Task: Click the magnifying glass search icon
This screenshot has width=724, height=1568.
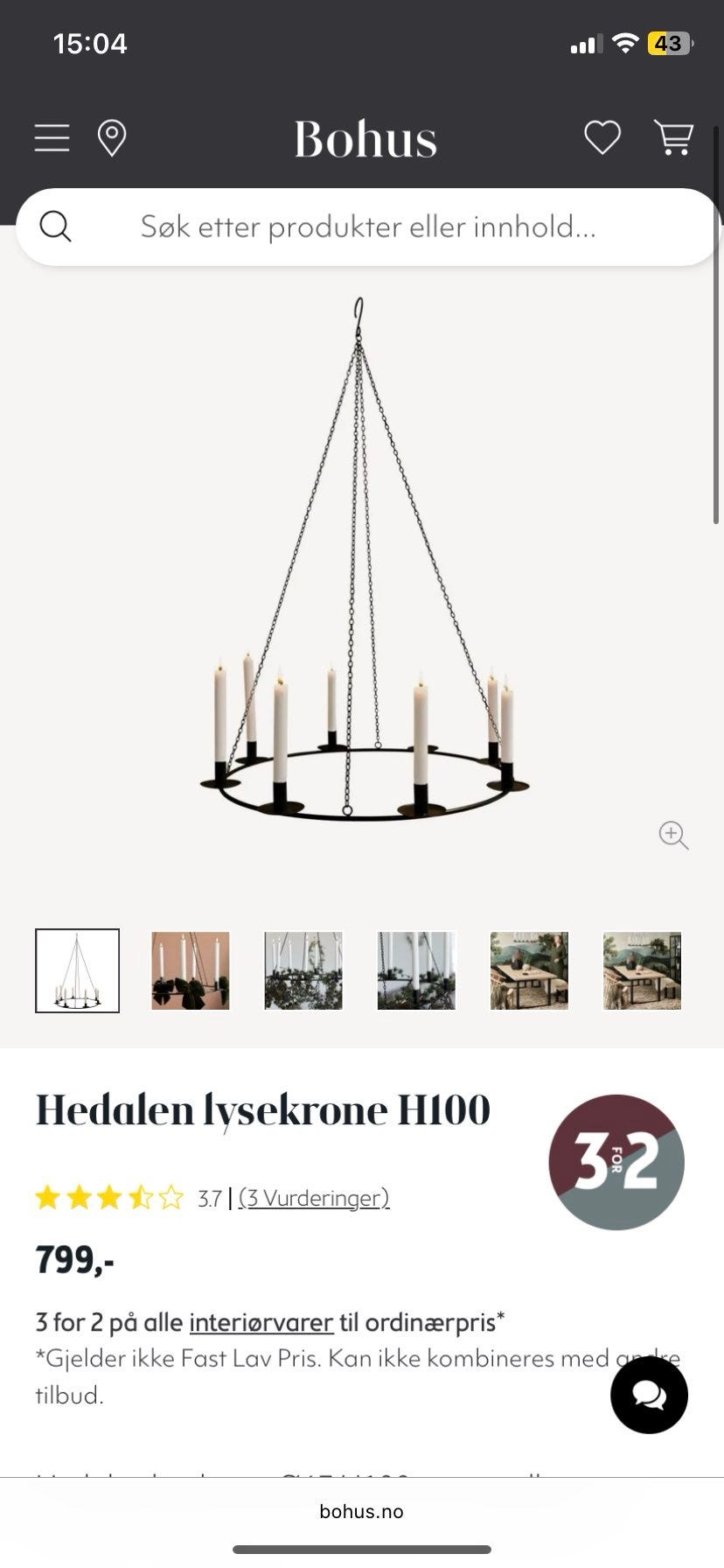Action: (55, 226)
